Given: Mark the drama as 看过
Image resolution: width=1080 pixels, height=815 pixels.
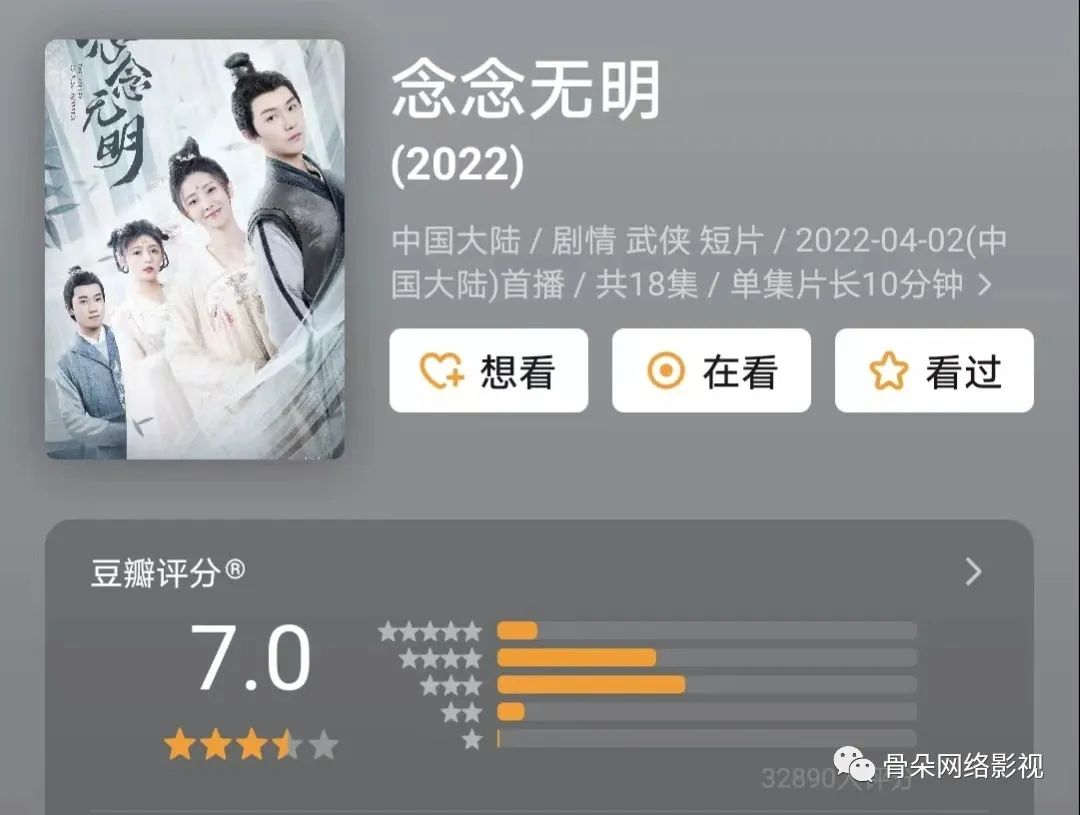Looking at the screenshot, I should (x=934, y=371).
